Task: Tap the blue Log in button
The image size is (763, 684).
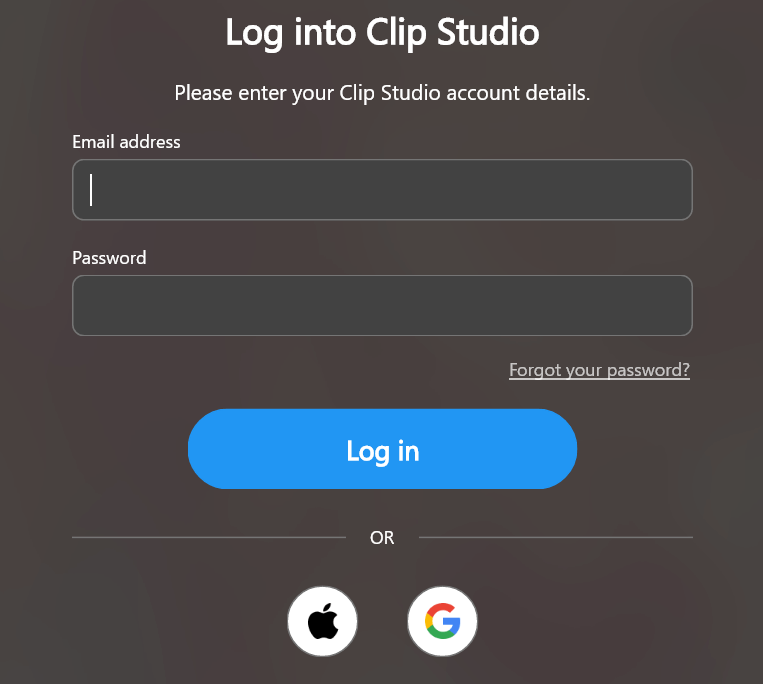Action: tap(382, 449)
